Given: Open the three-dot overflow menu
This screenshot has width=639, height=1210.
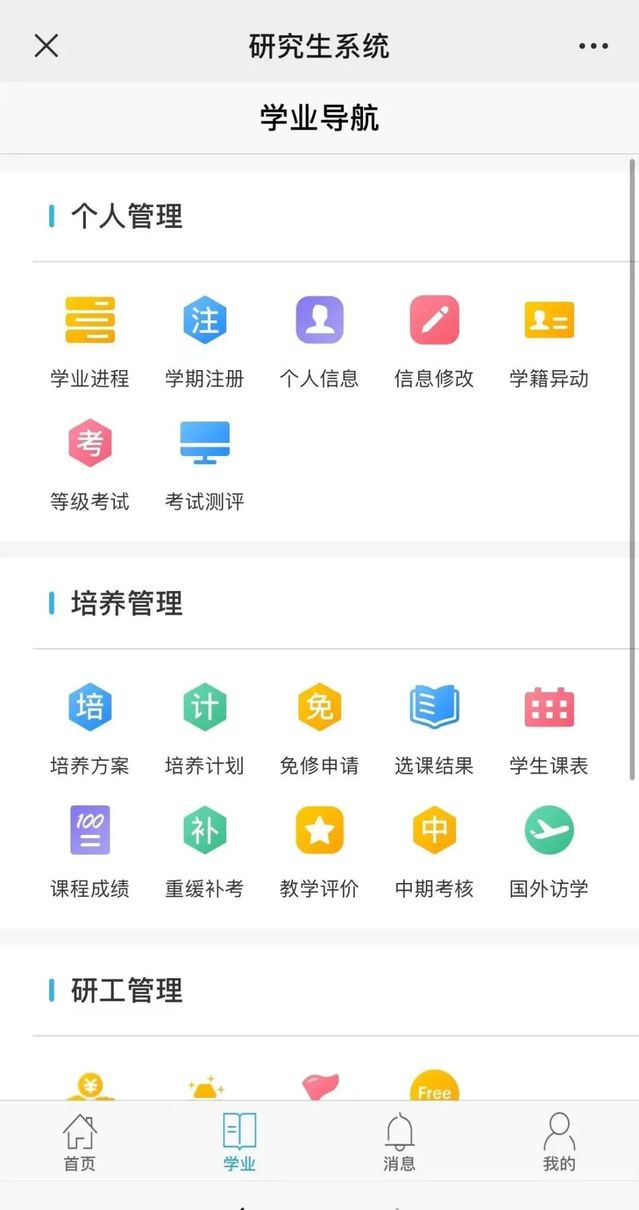Looking at the screenshot, I should pyautogui.click(x=593, y=46).
